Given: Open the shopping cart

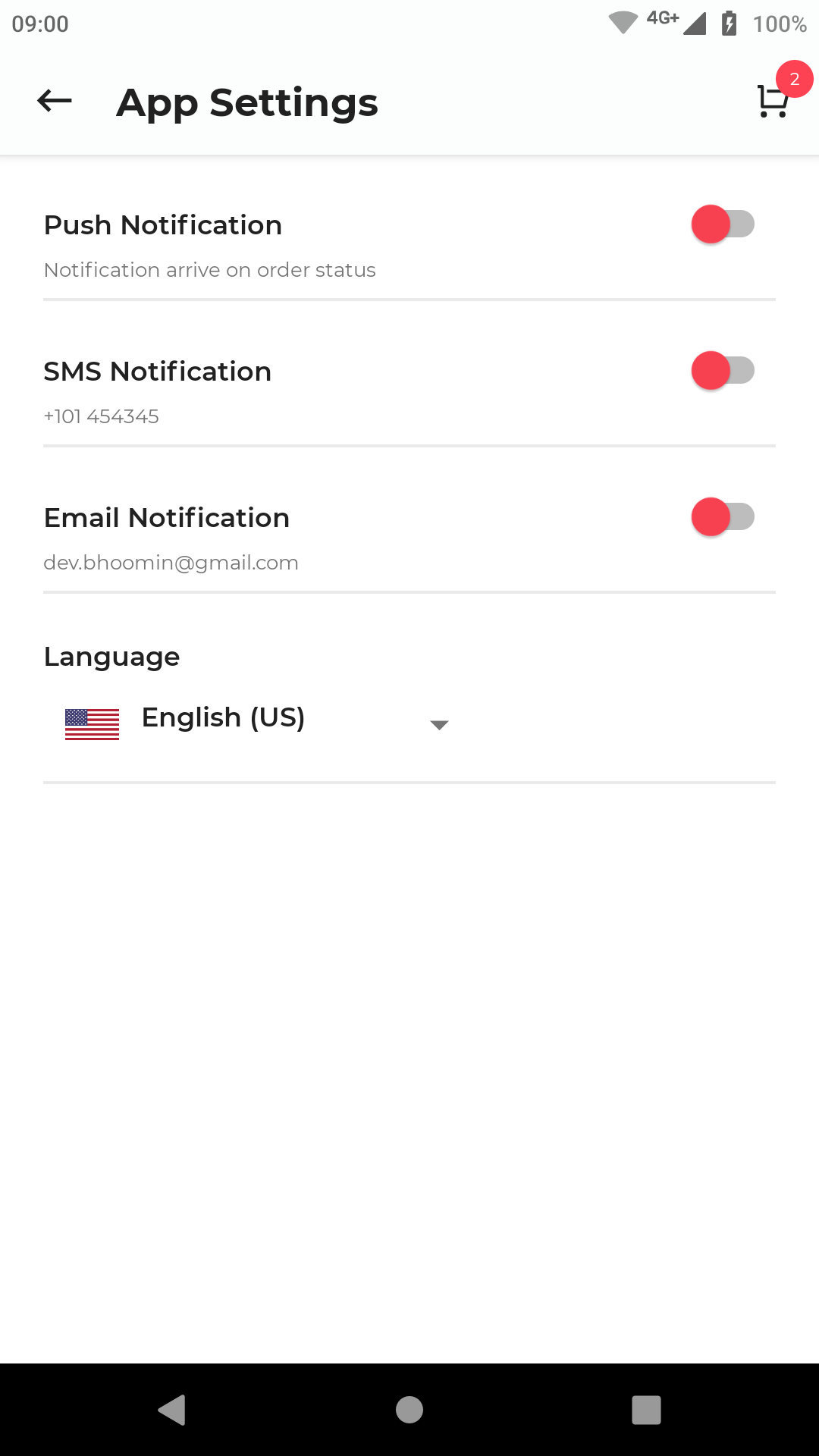Looking at the screenshot, I should (x=773, y=101).
